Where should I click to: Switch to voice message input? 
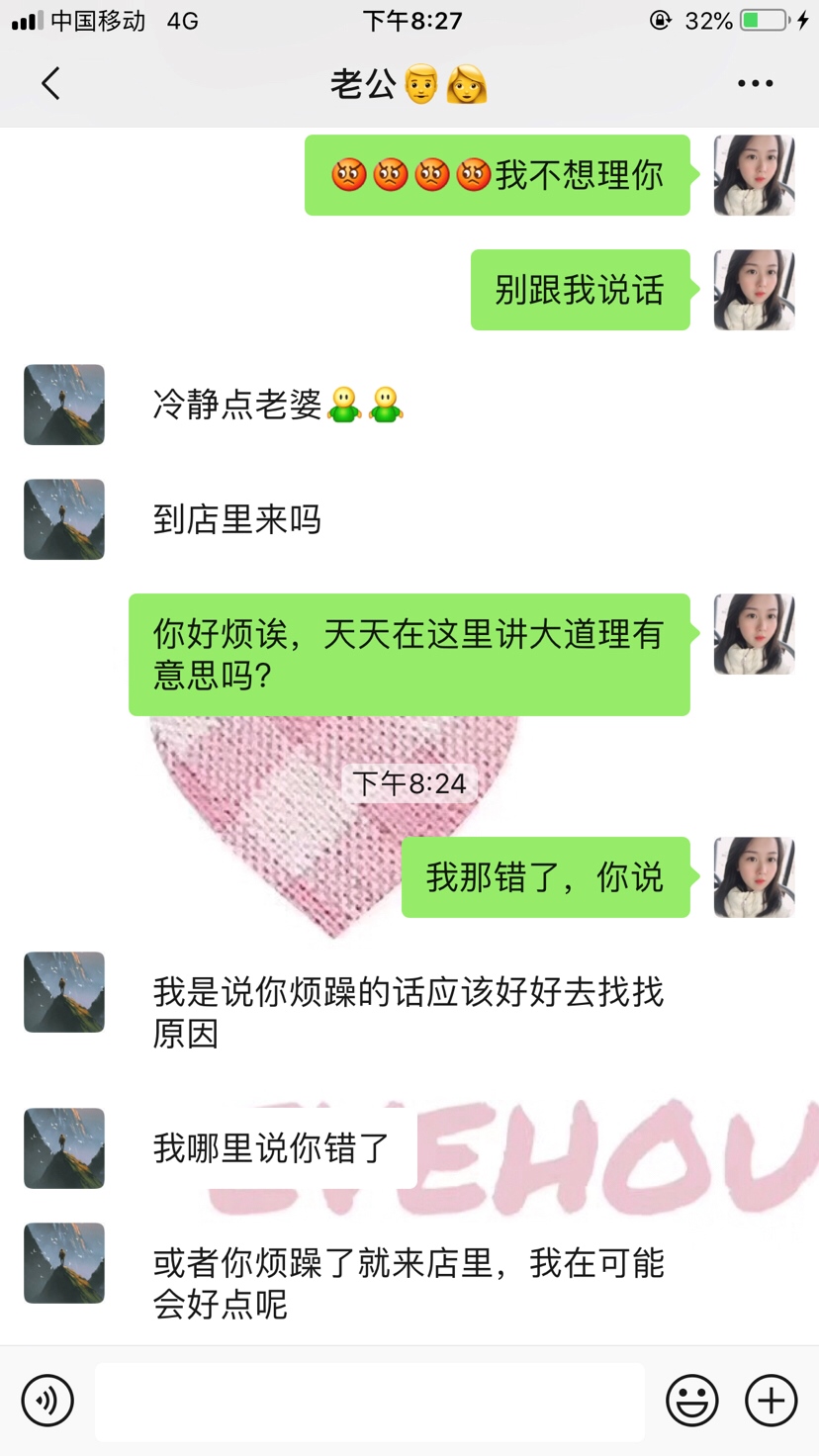[x=47, y=1401]
